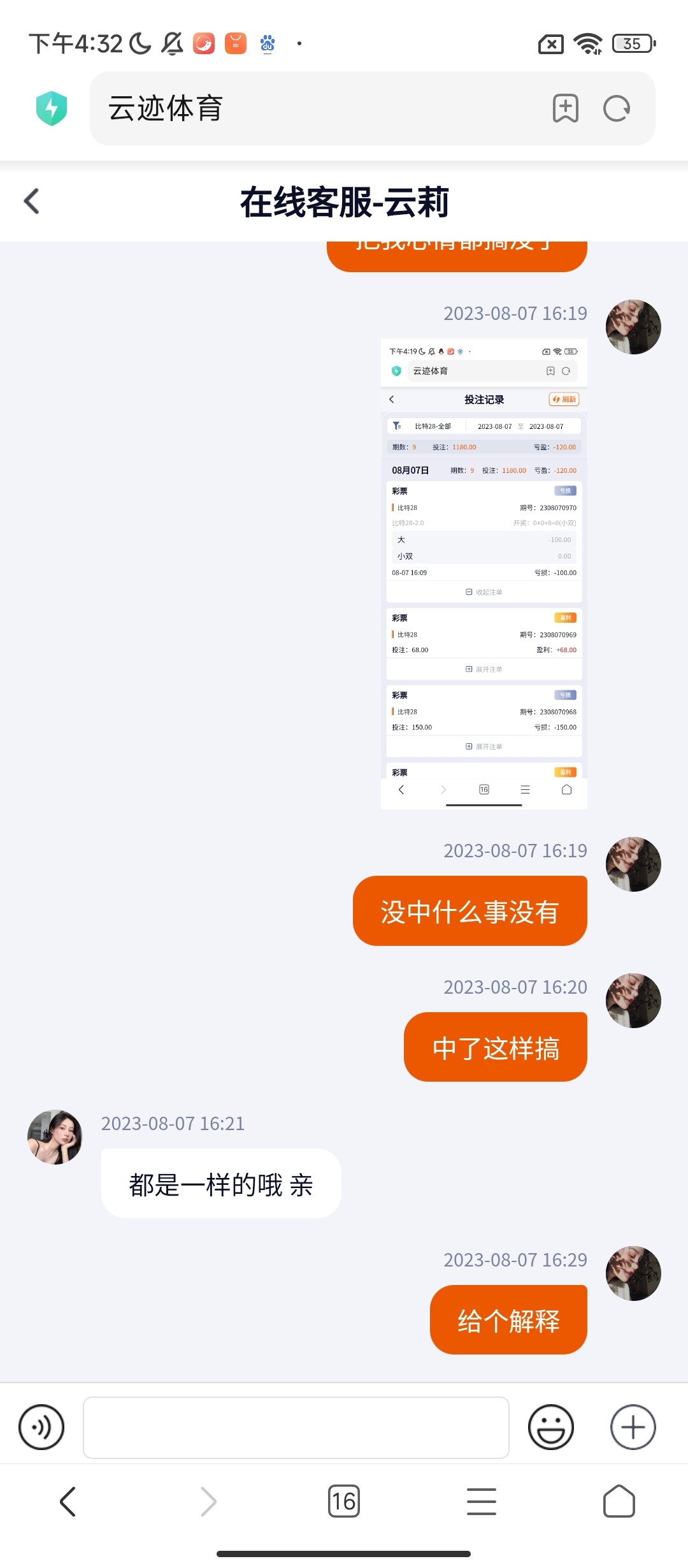This screenshot has height=1568, width=688.
Task: Go back from the 在线客服-云莉 chat
Action: click(x=32, y=201)
